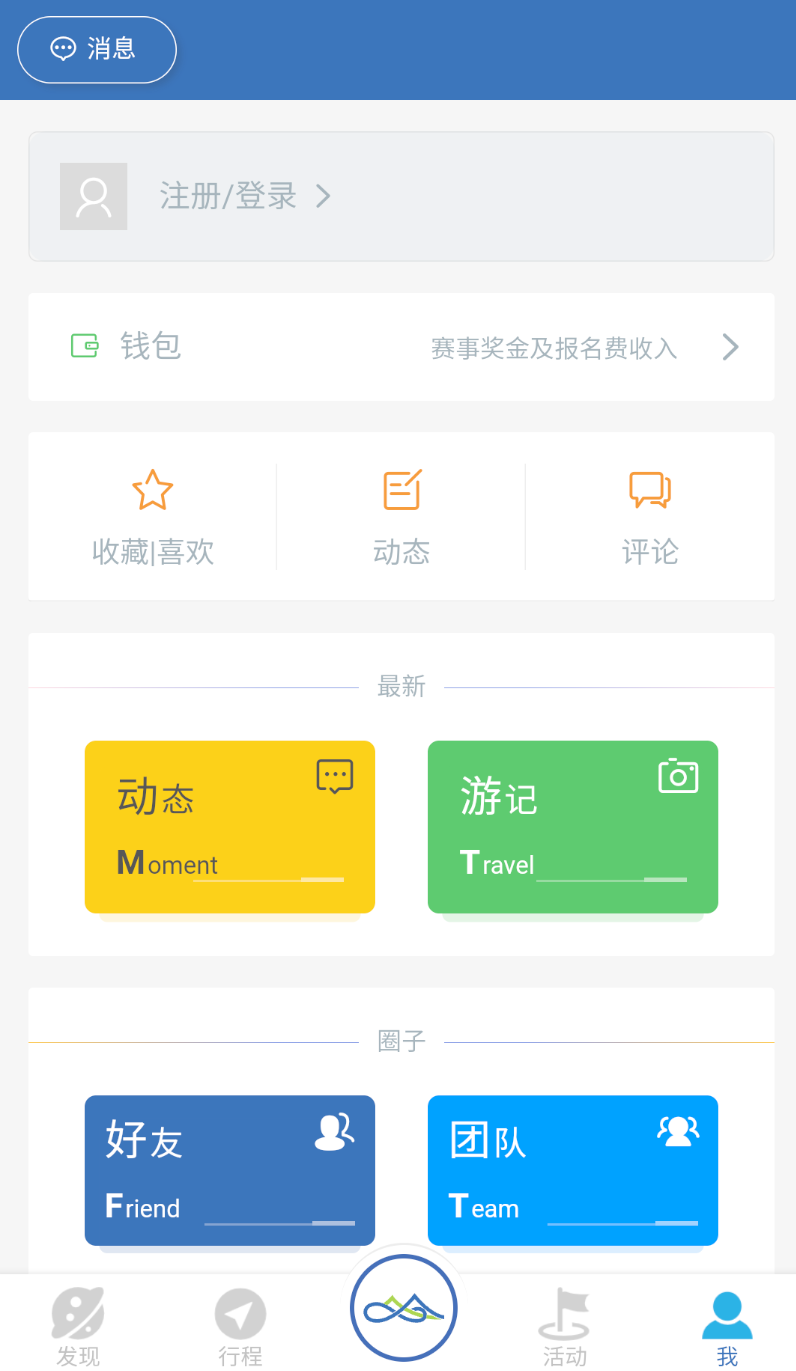Viewport: 796px width, 1371px height.
Task: Open the 团队 Team card
Action: (573, 1170)
